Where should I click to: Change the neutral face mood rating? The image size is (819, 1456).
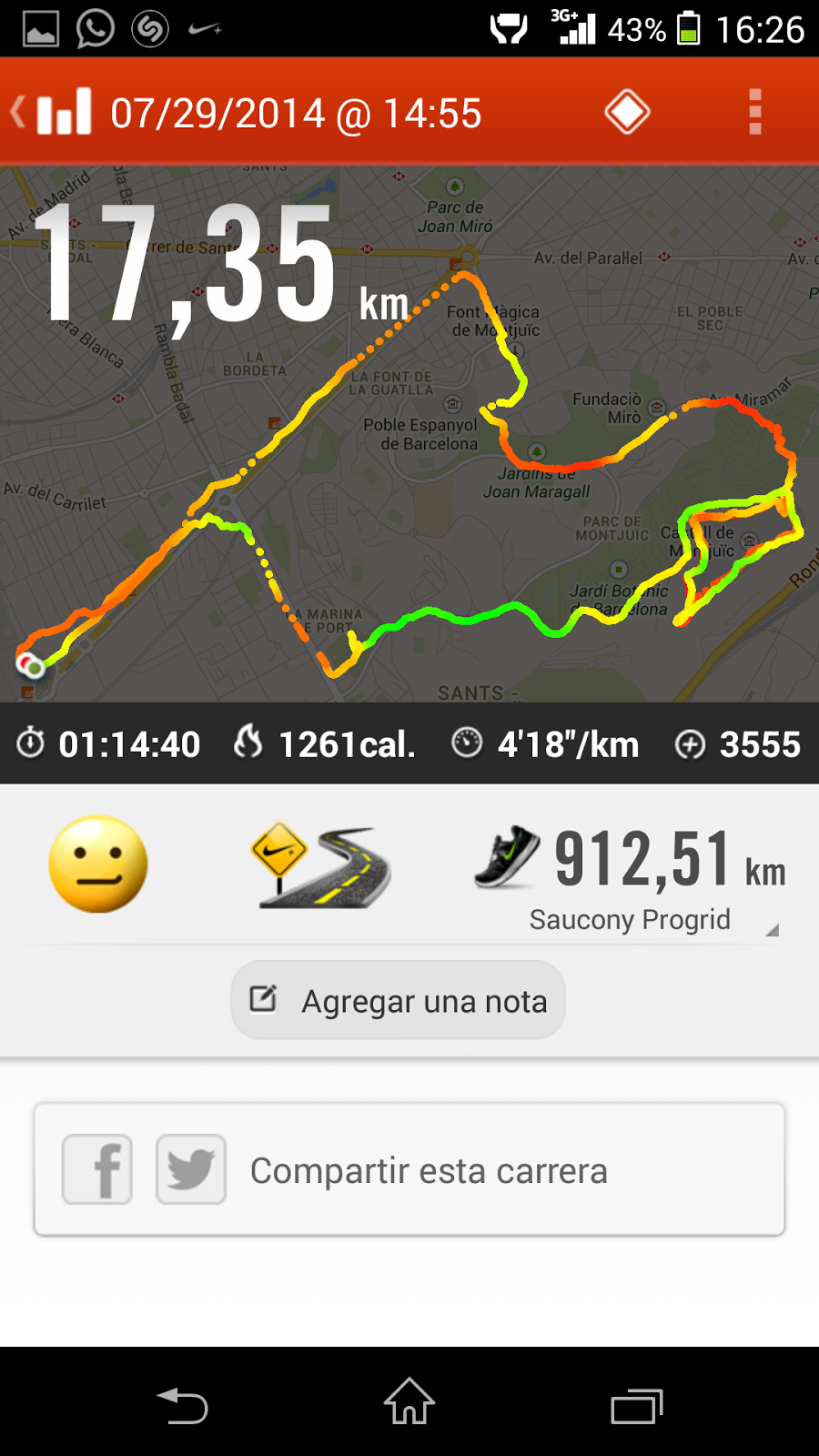(x=98, y=864)
